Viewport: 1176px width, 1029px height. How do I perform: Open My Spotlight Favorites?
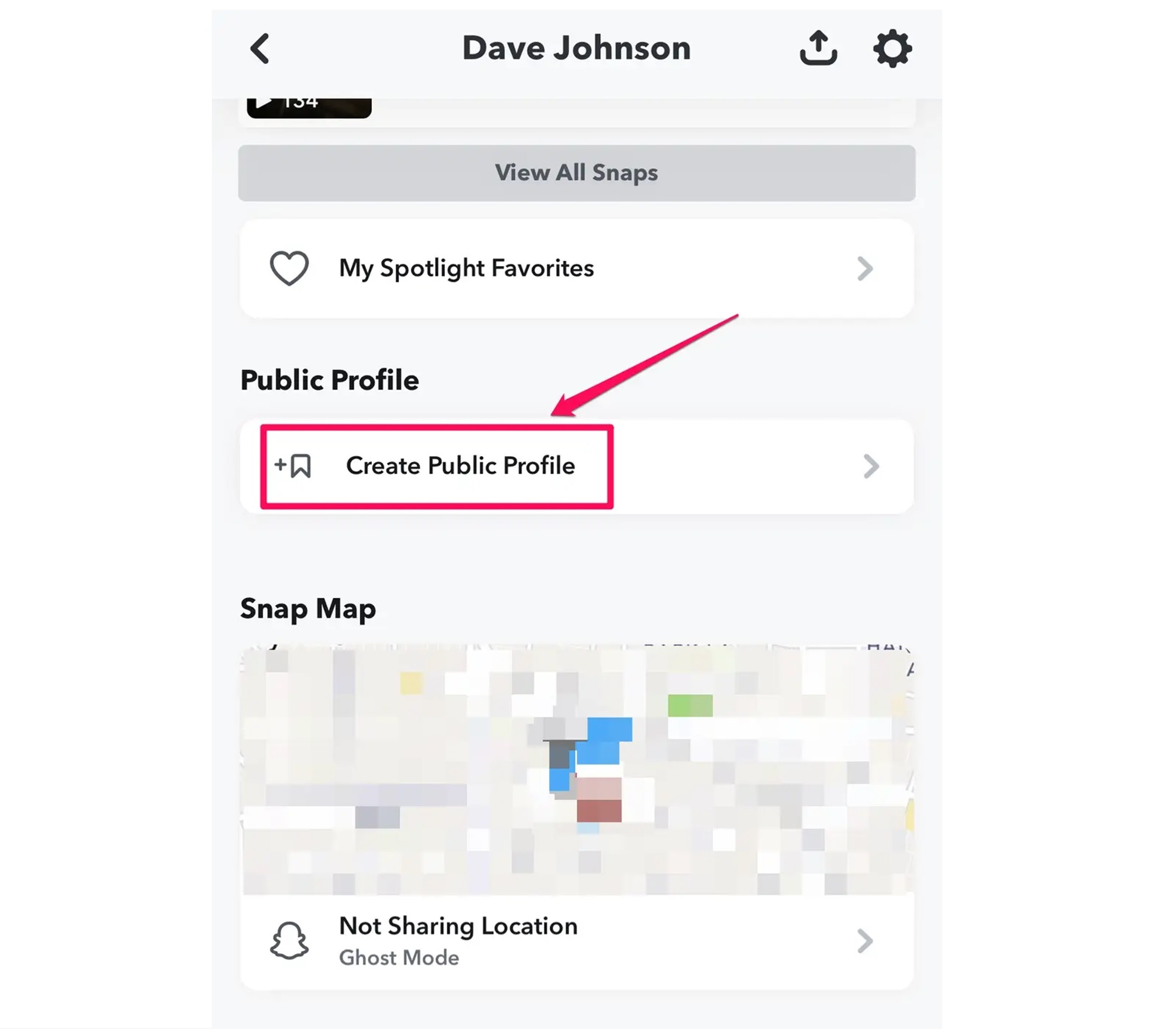pyautogui.click(x=576, y=269)
